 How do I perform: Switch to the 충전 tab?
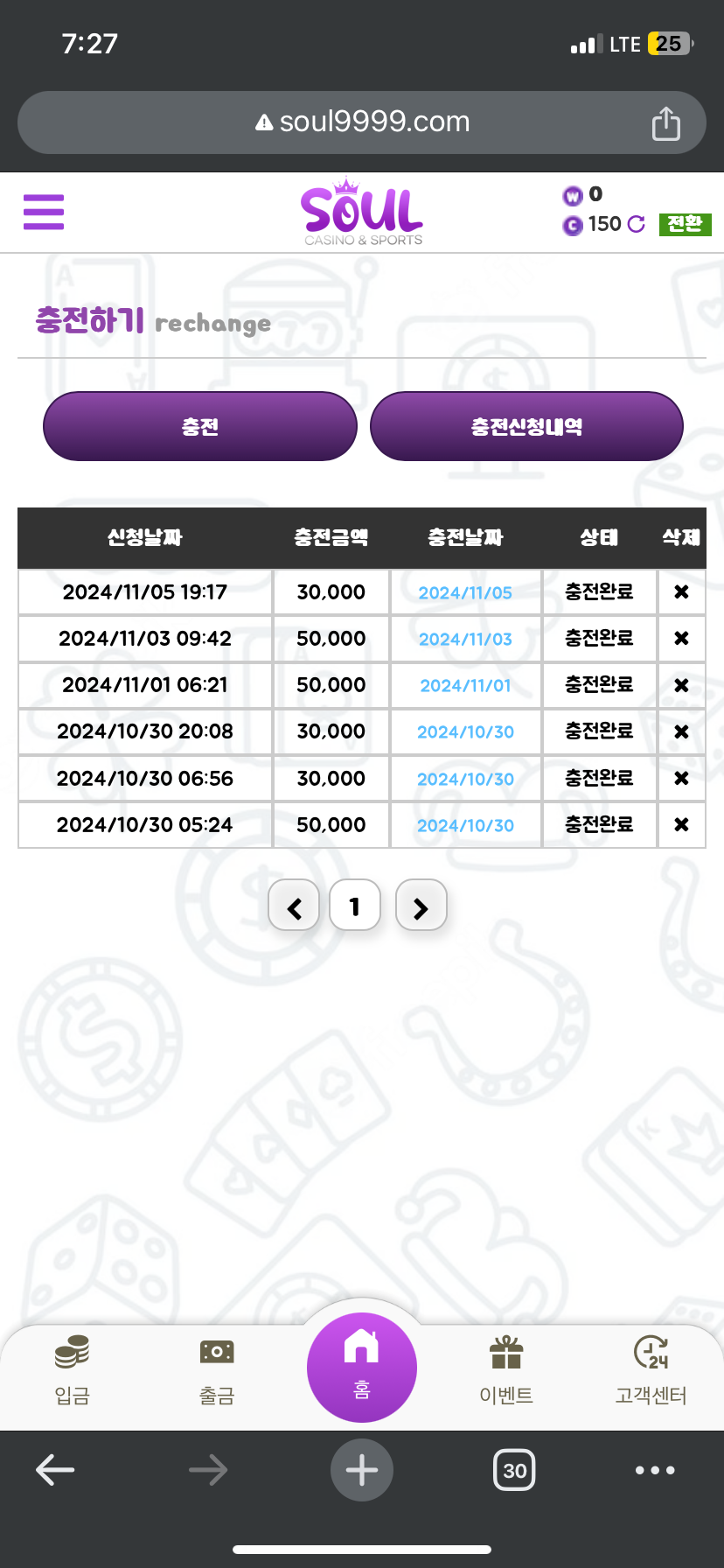[x=200, y=426]
